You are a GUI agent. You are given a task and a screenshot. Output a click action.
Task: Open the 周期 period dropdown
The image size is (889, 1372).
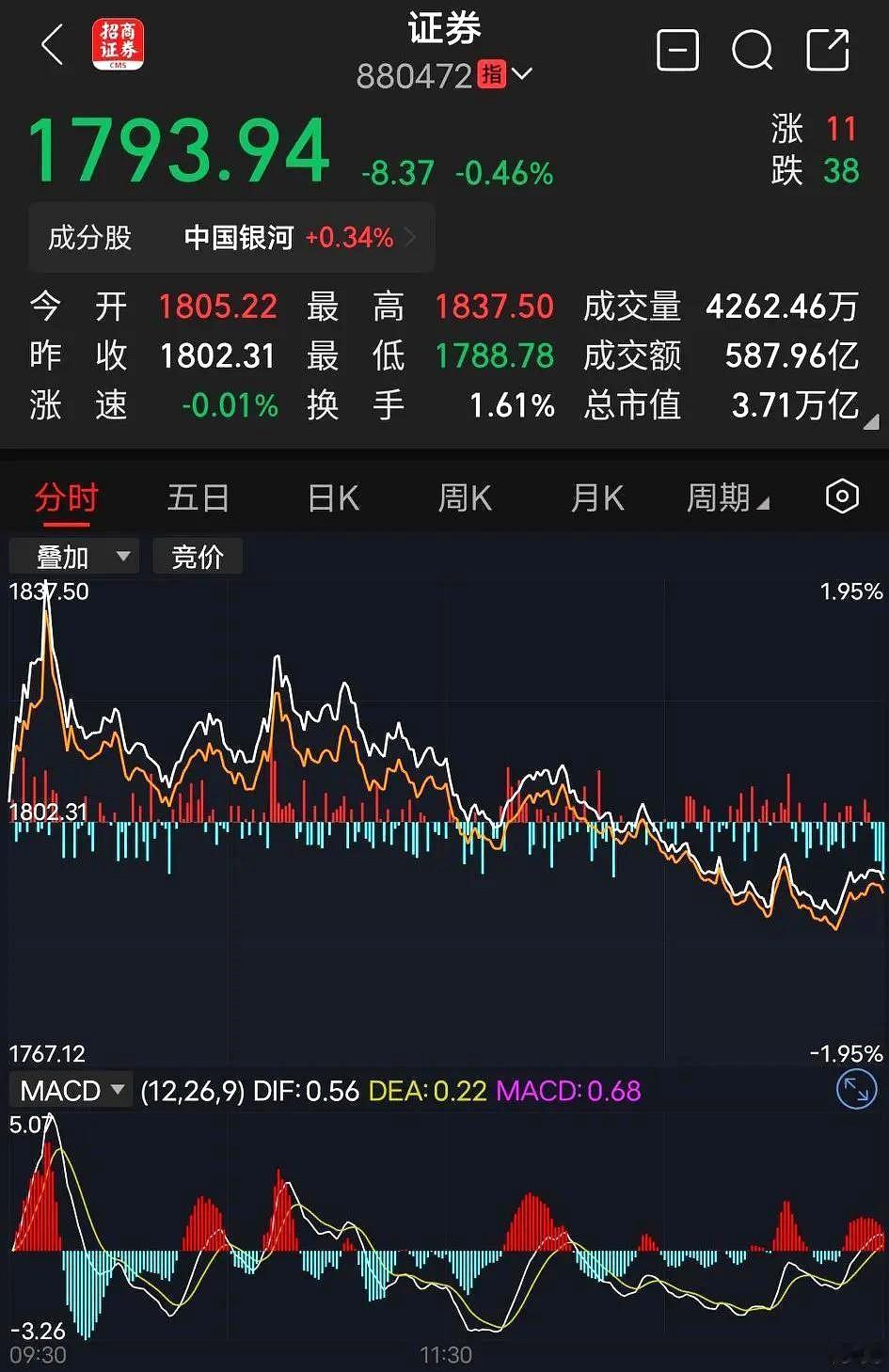click(727, 497)
